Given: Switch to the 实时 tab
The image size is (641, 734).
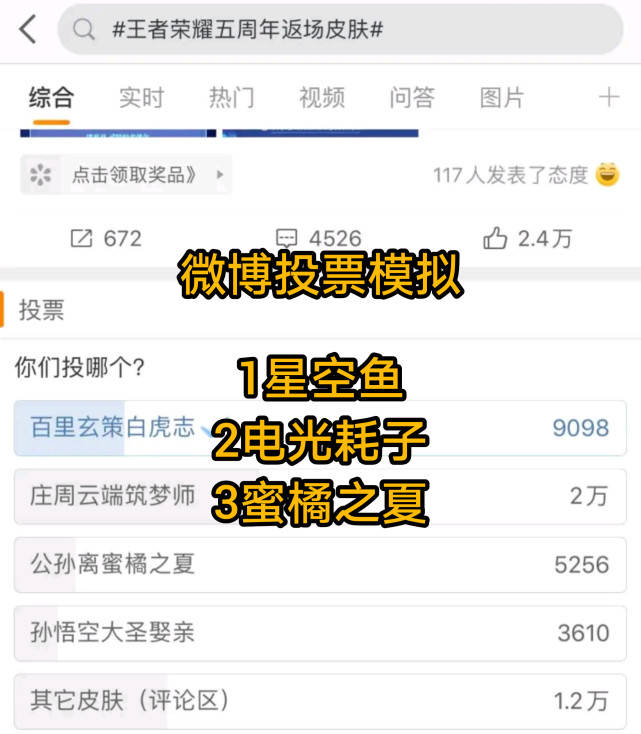Looking at the screenshot, I should pyautogui.click(x=141, y=97).
